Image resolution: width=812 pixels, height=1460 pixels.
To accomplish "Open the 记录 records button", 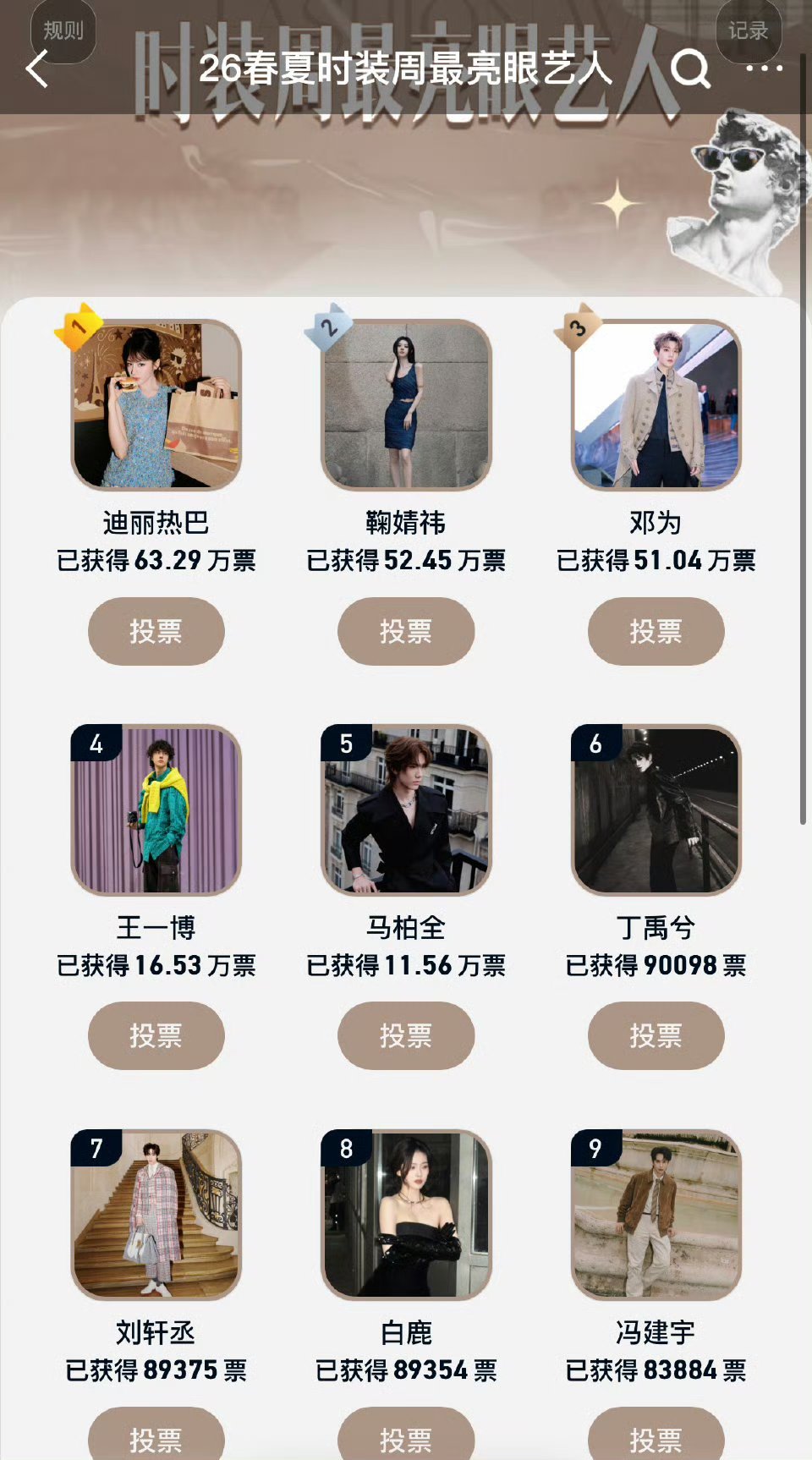I will [x=748, y=31].
